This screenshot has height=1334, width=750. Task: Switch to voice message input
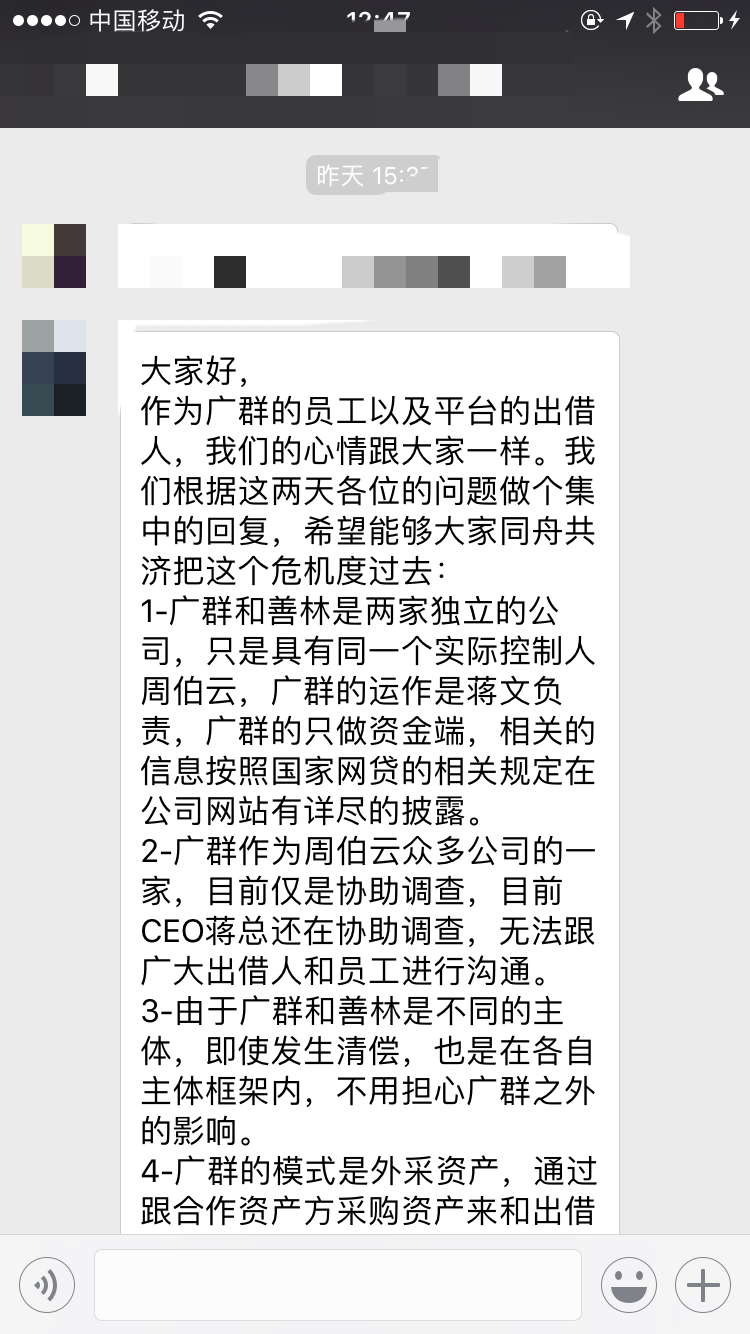tap(47, 1285)
